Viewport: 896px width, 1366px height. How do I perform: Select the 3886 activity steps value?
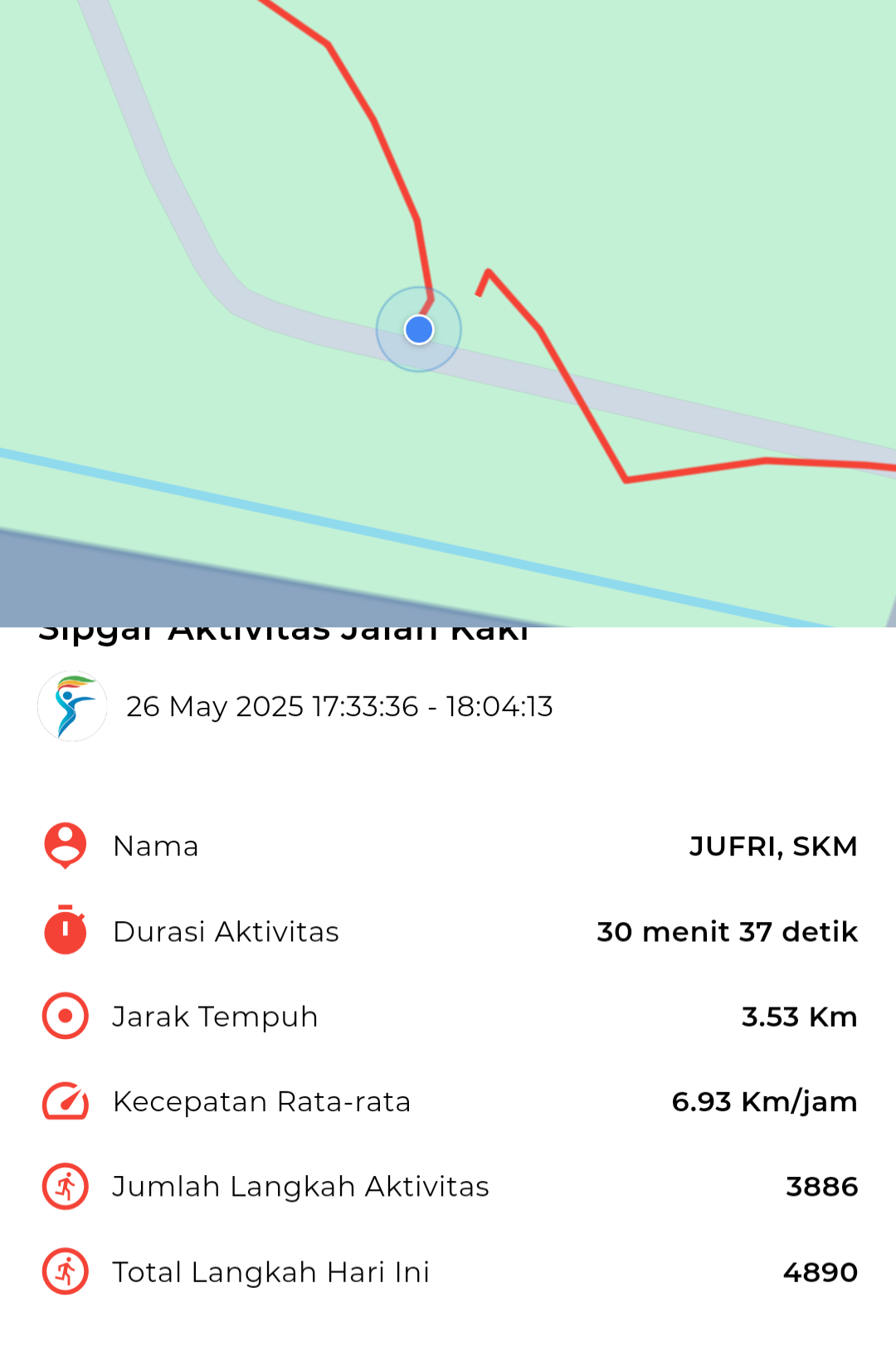(x=823, y=1185)
